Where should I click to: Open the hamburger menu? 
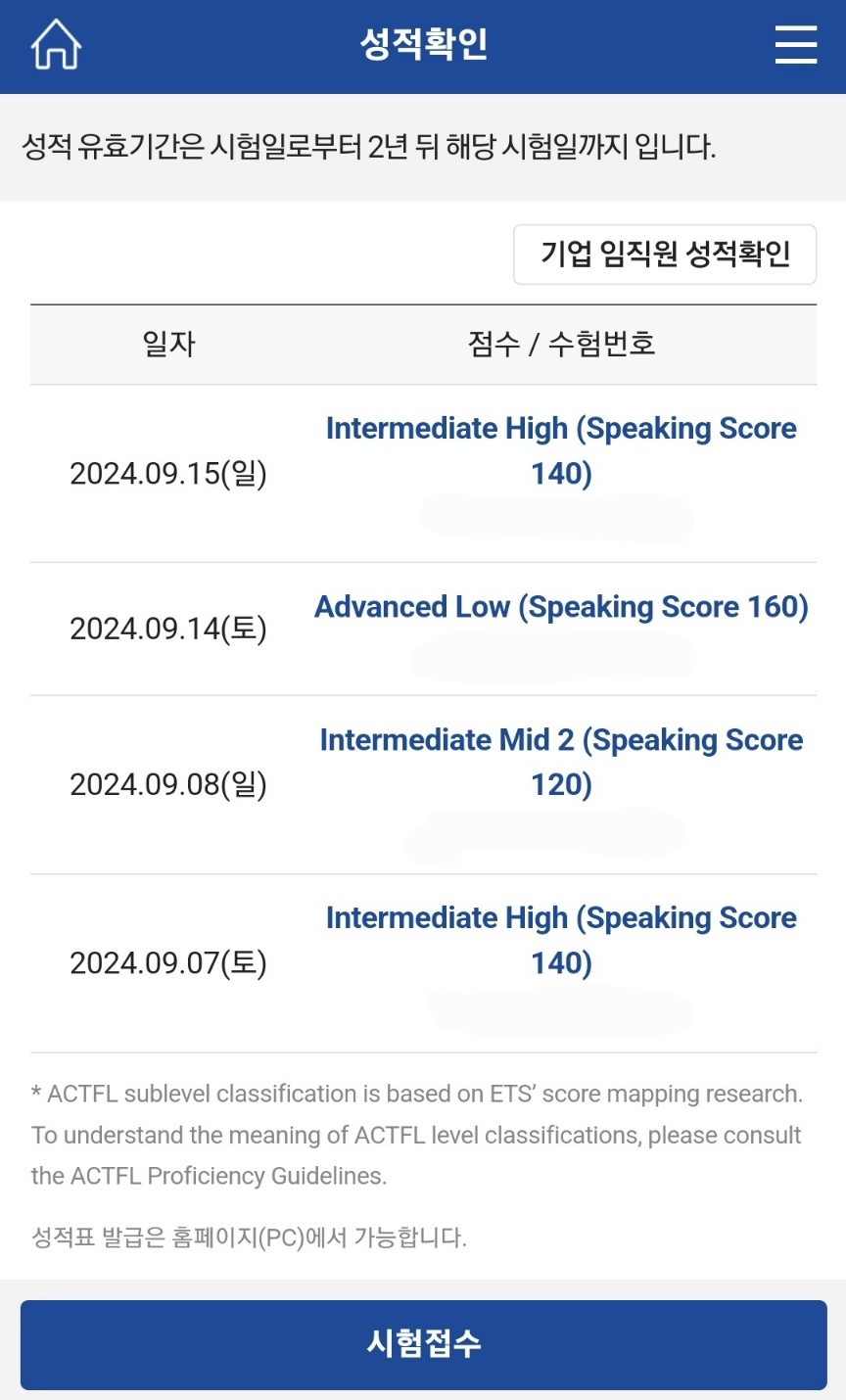tap(795, 45)
